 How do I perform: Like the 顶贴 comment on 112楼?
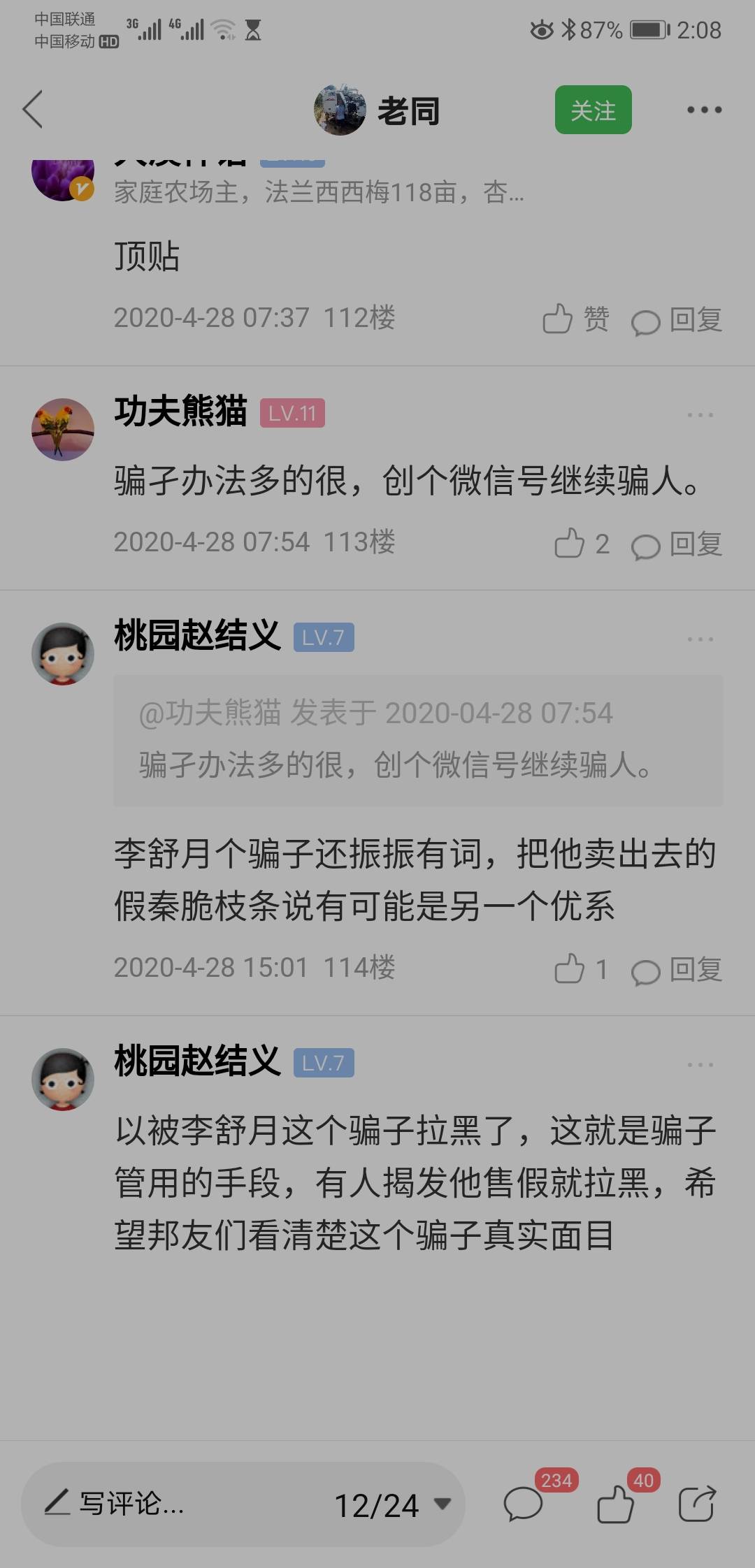click(x=576, y=319)
